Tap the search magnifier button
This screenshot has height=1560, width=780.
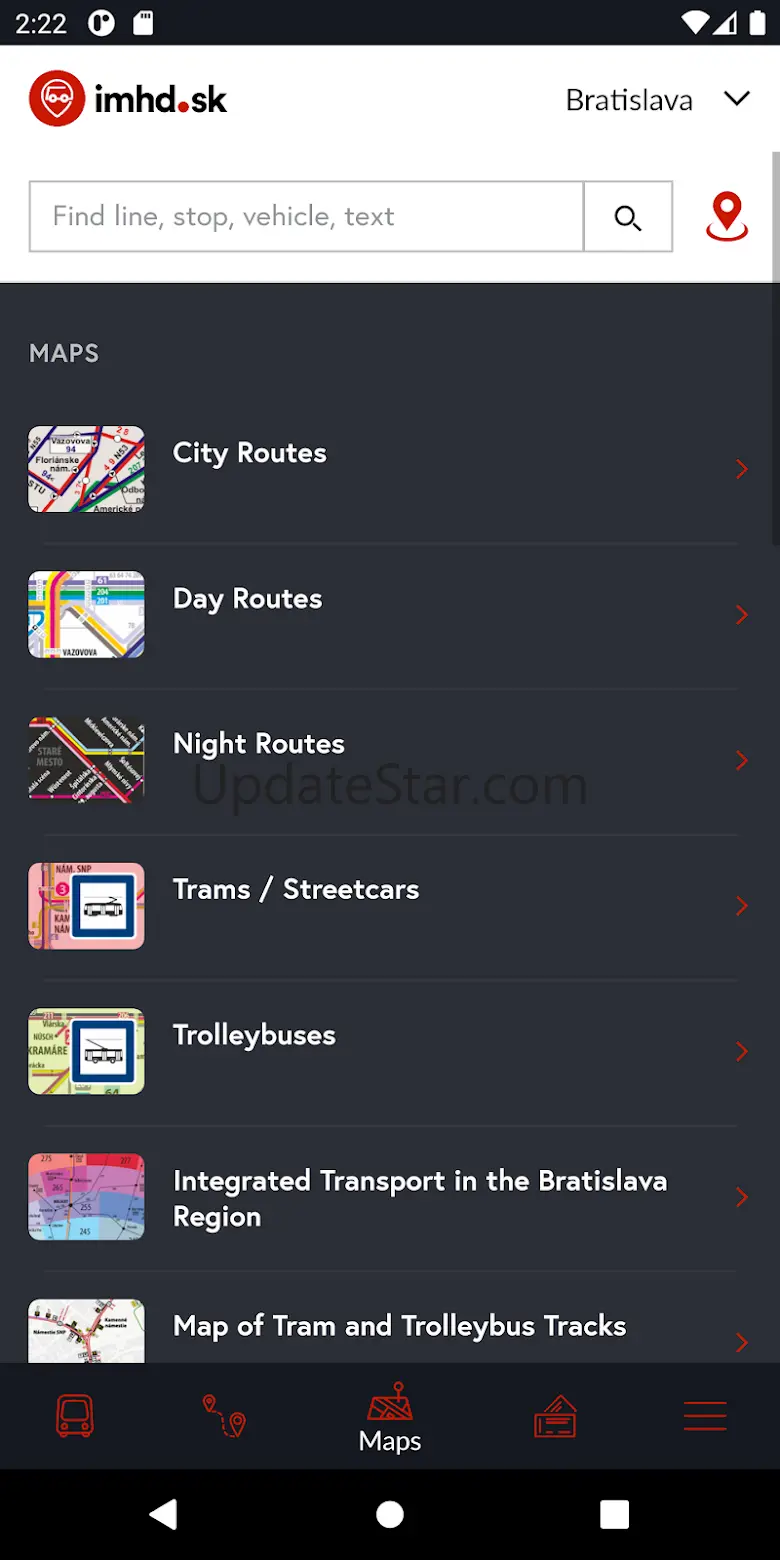(628, 216)
